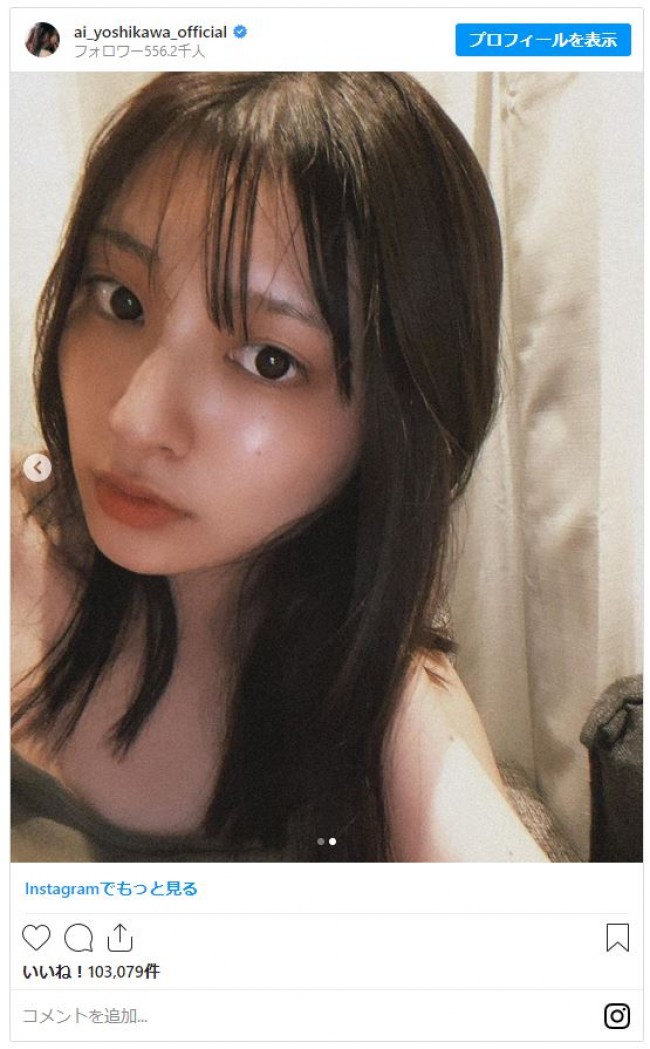Share this post
Screen dimensions: 650x1049
[119, 937]
